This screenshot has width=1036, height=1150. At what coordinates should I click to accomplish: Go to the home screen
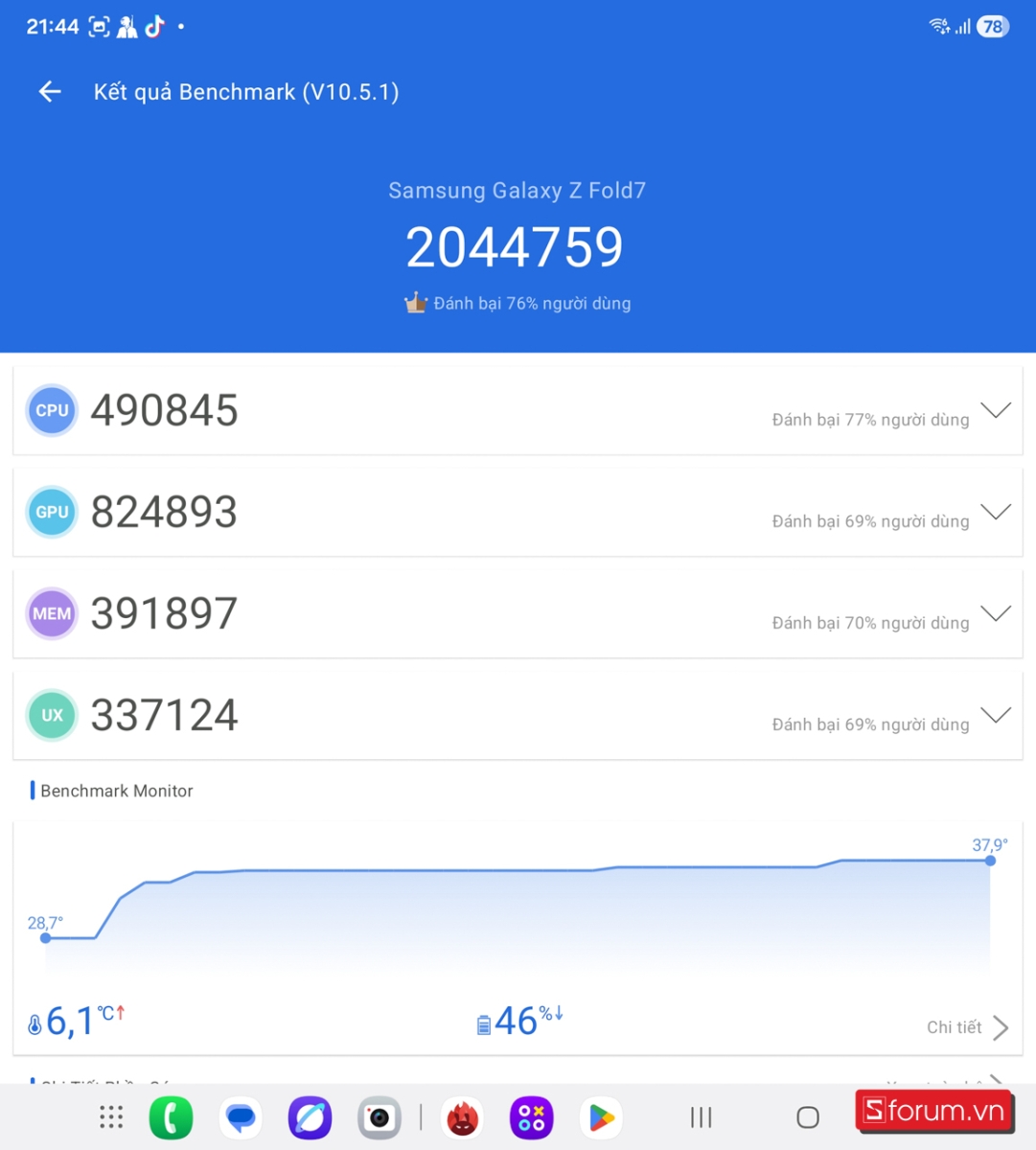(808, 1117)
